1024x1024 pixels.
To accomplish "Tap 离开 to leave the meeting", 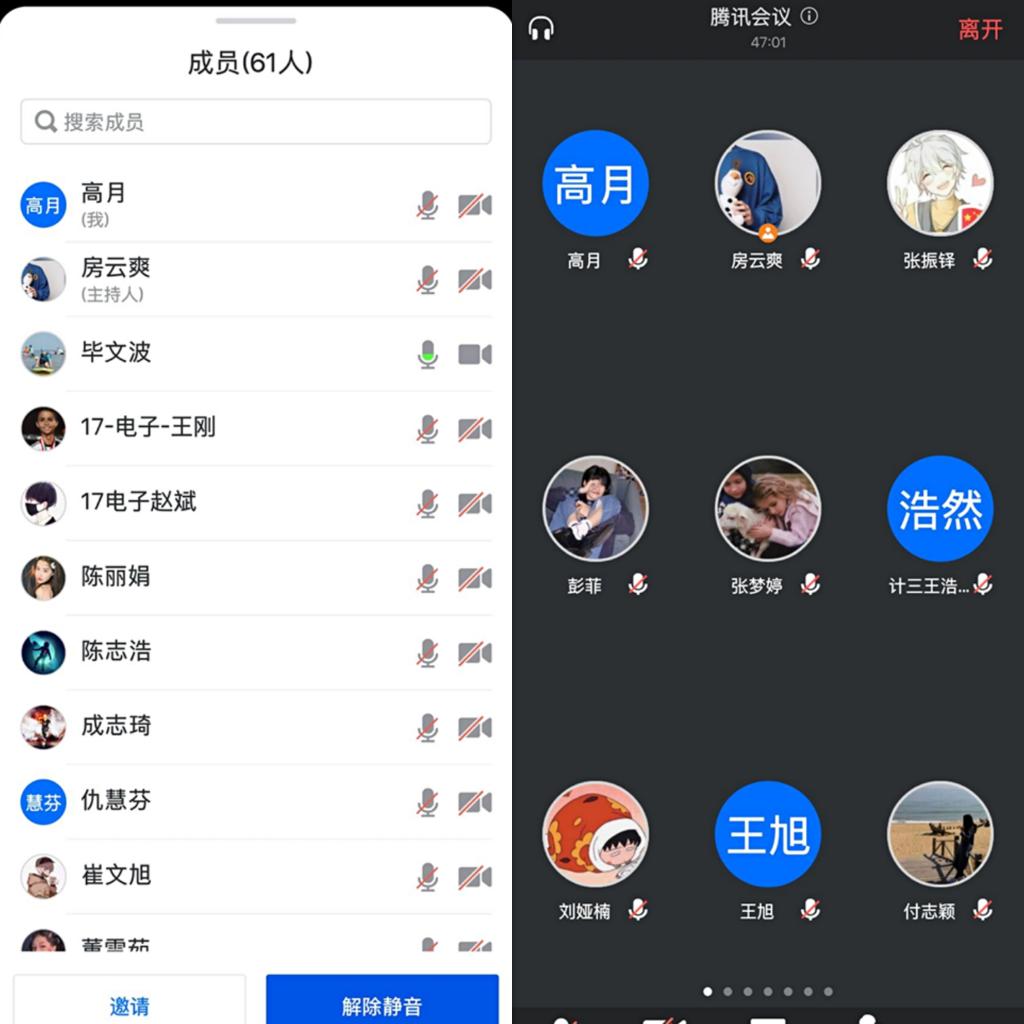I will pyautogui.click(x=979, y=29).
